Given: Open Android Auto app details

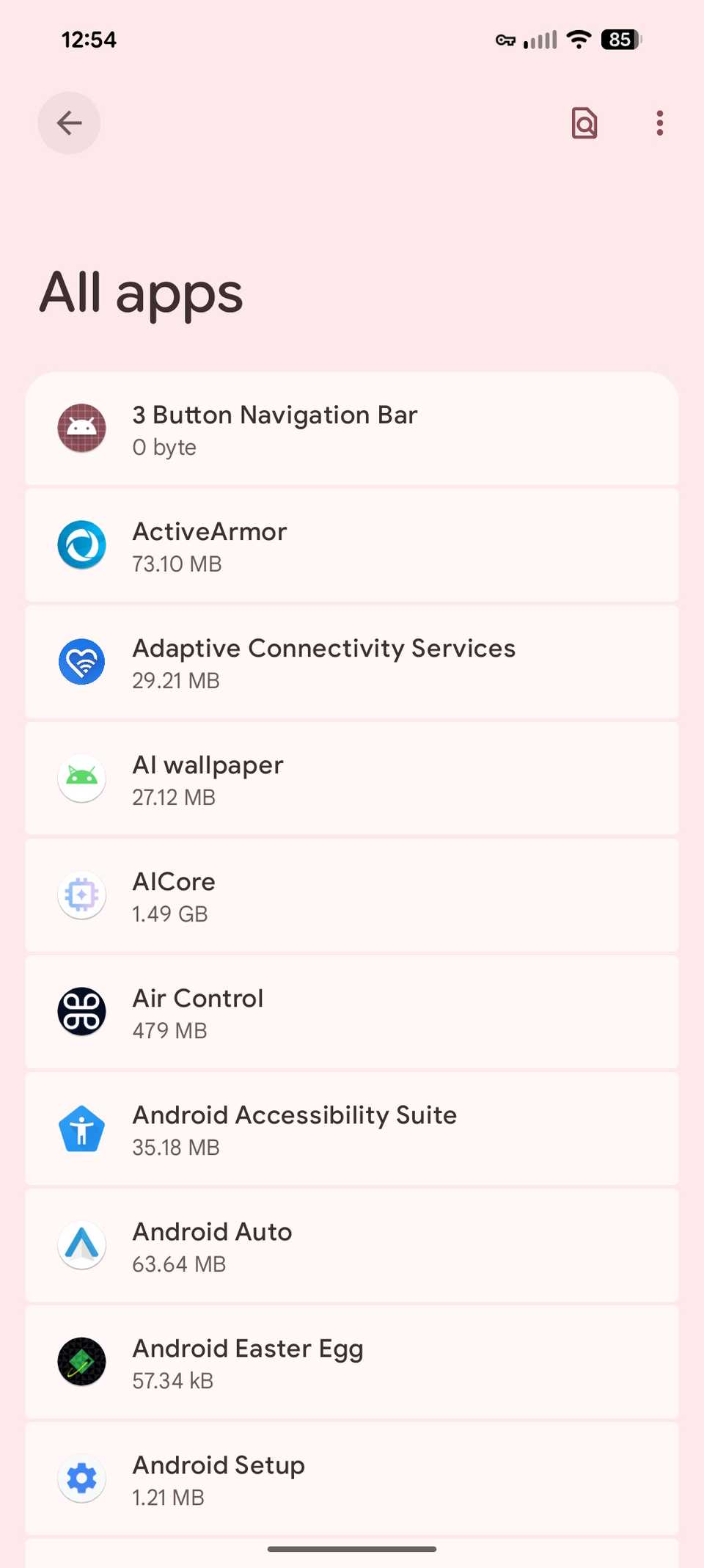Looking at the screenshot, I should (x=352, y=1246).
